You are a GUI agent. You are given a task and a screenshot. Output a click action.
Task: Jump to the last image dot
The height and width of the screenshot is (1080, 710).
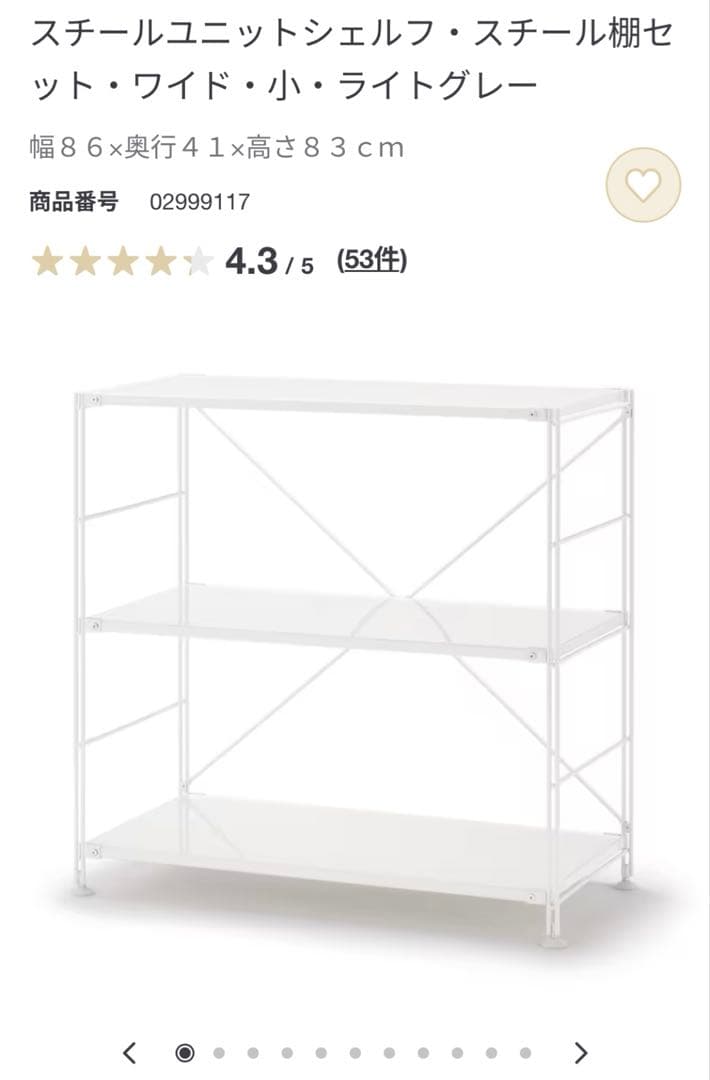click(525, 1052)
